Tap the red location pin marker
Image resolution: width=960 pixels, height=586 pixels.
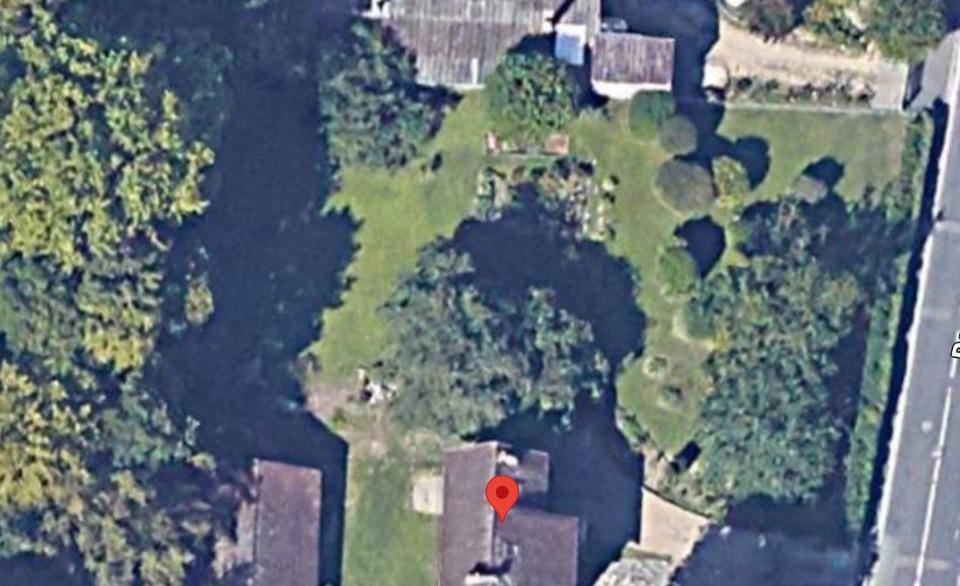tap(502, 494)
